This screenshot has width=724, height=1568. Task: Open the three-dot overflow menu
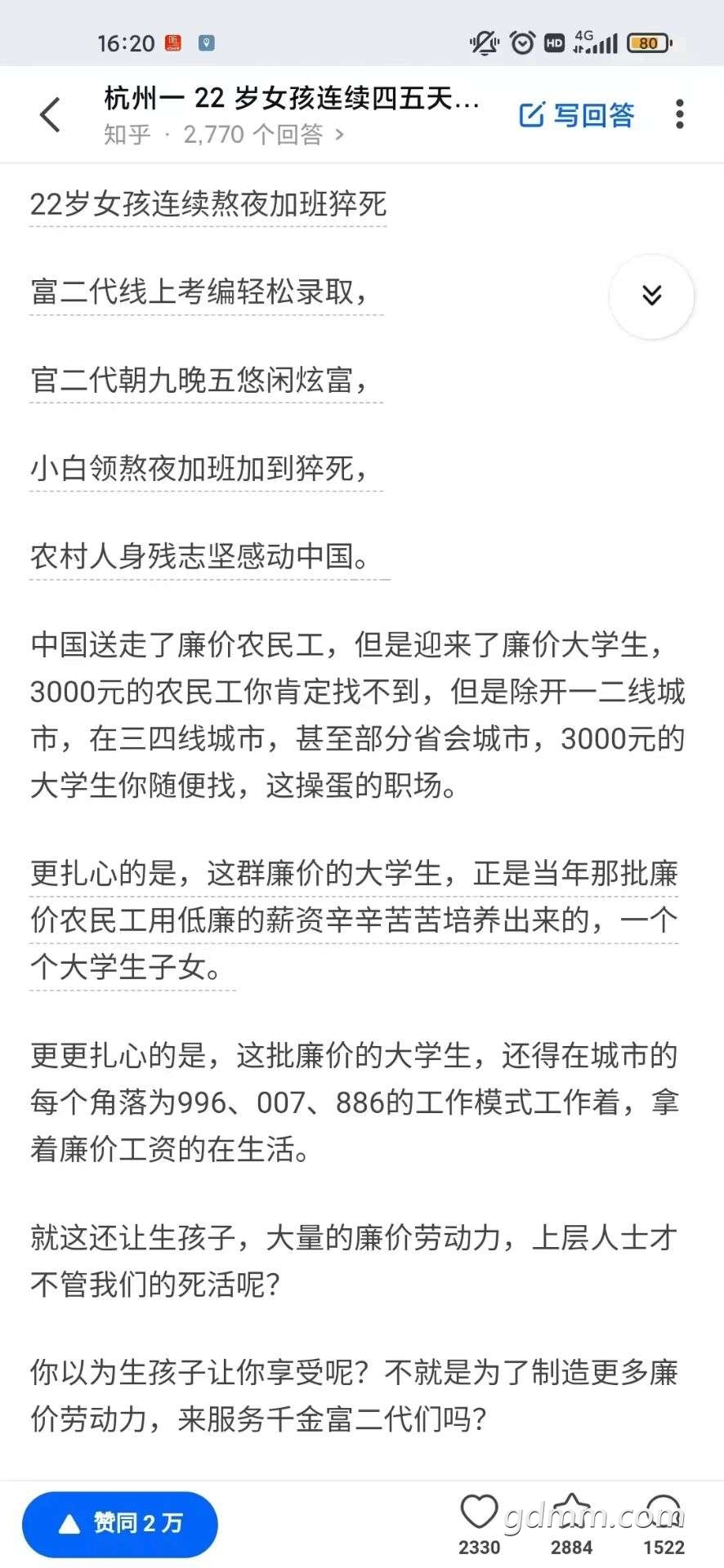[679, 114]
